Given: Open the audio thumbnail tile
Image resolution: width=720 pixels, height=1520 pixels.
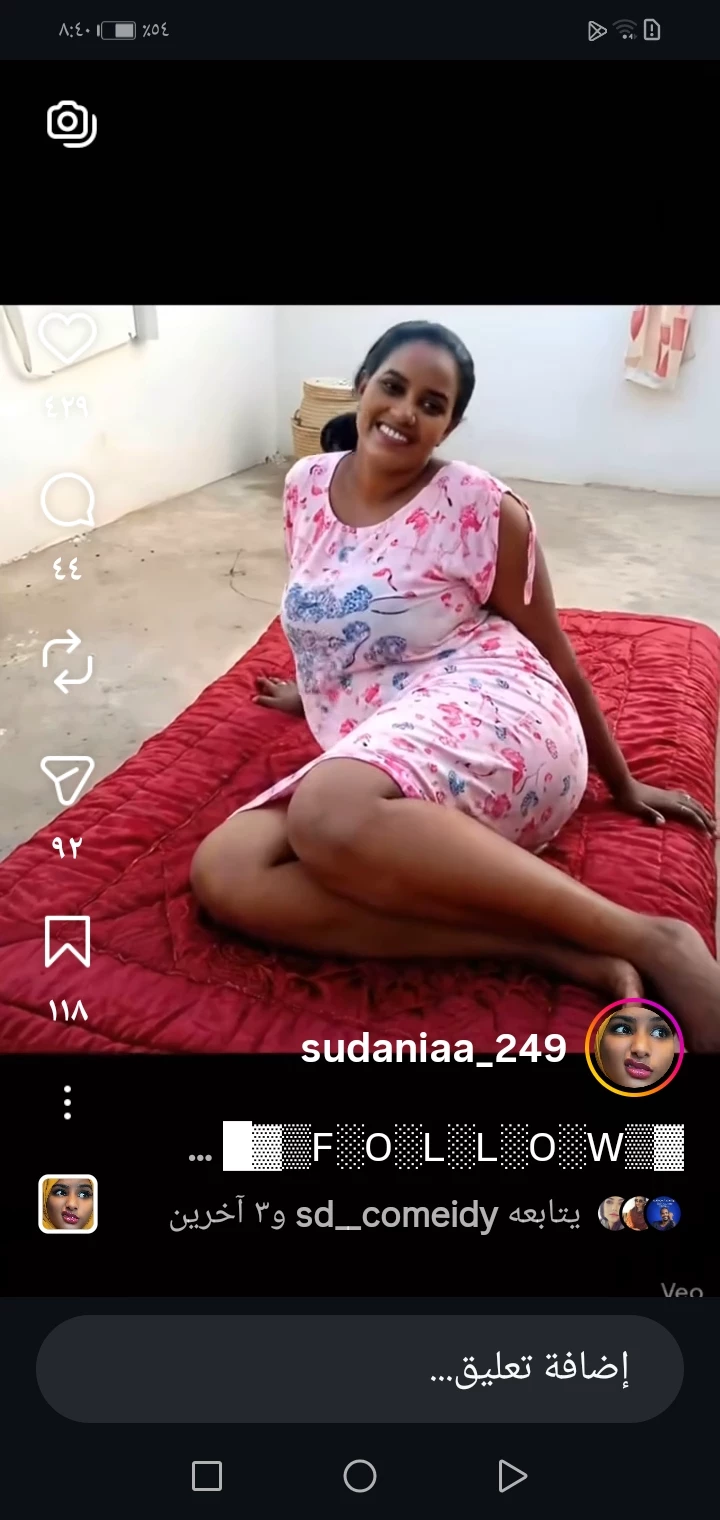Looking at the screenshot, I should point(68,1203).
